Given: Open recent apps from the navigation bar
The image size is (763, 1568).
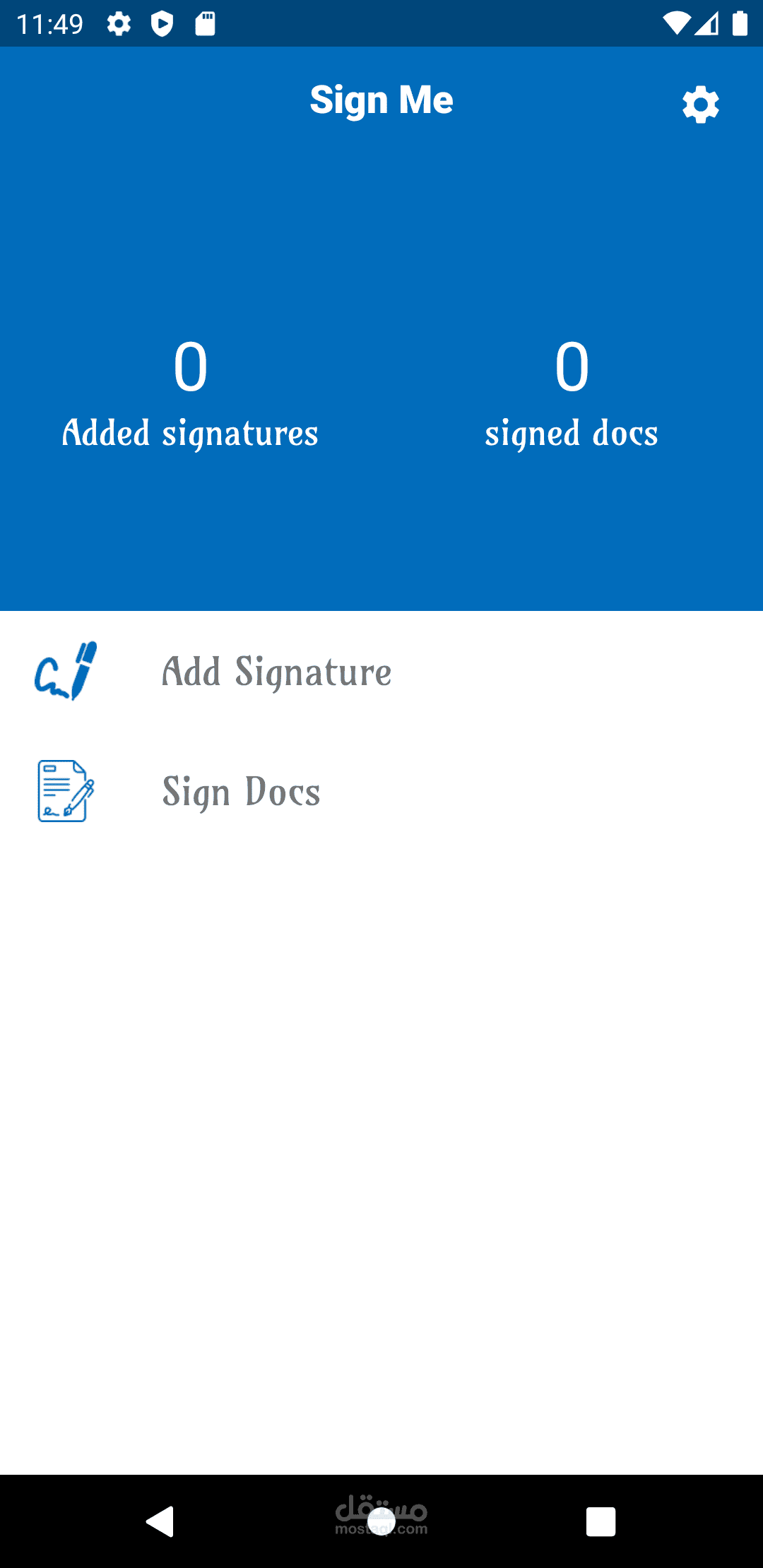Looking at the screenshot, I should coord(601,1521).
